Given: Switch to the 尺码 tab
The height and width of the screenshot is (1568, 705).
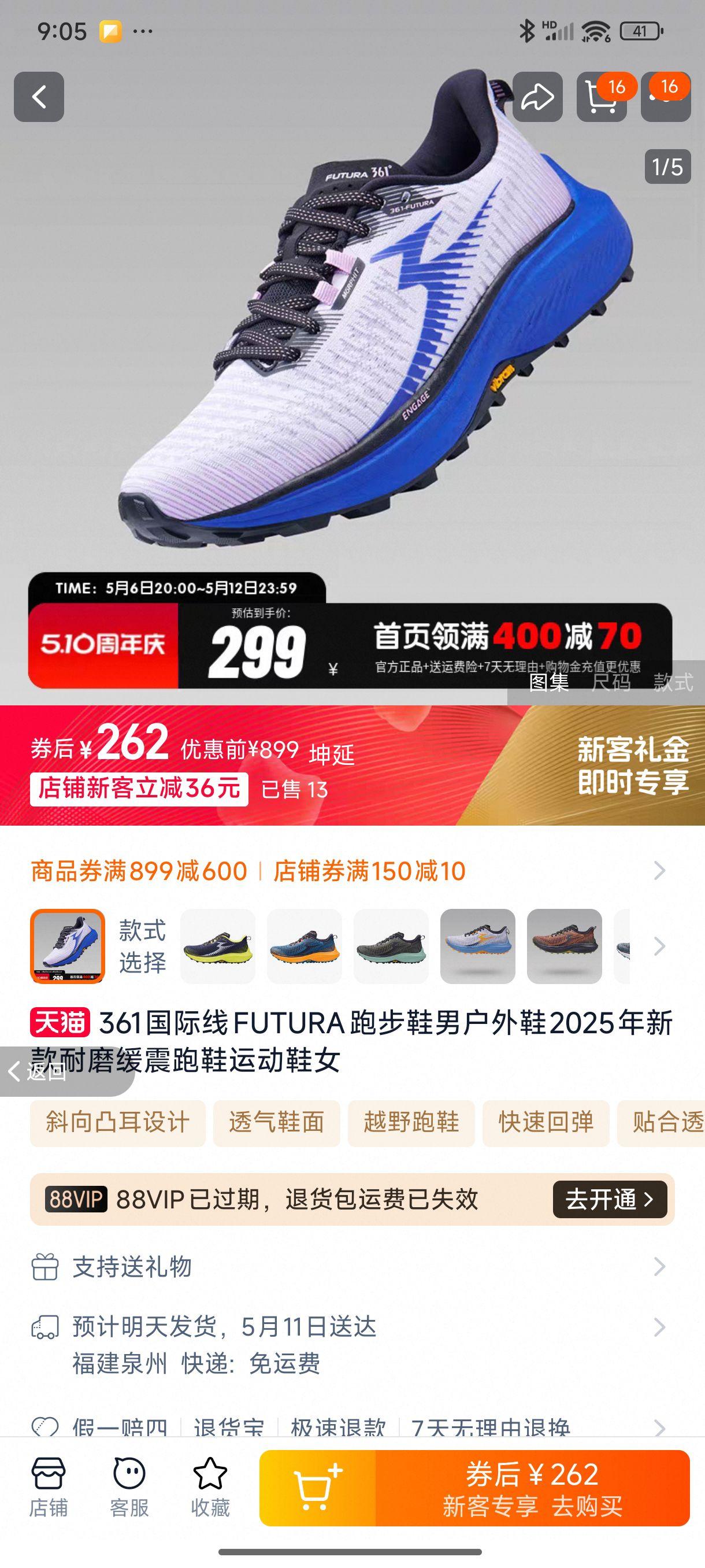Looking at the screenshot, I should [x=611, y=682].
